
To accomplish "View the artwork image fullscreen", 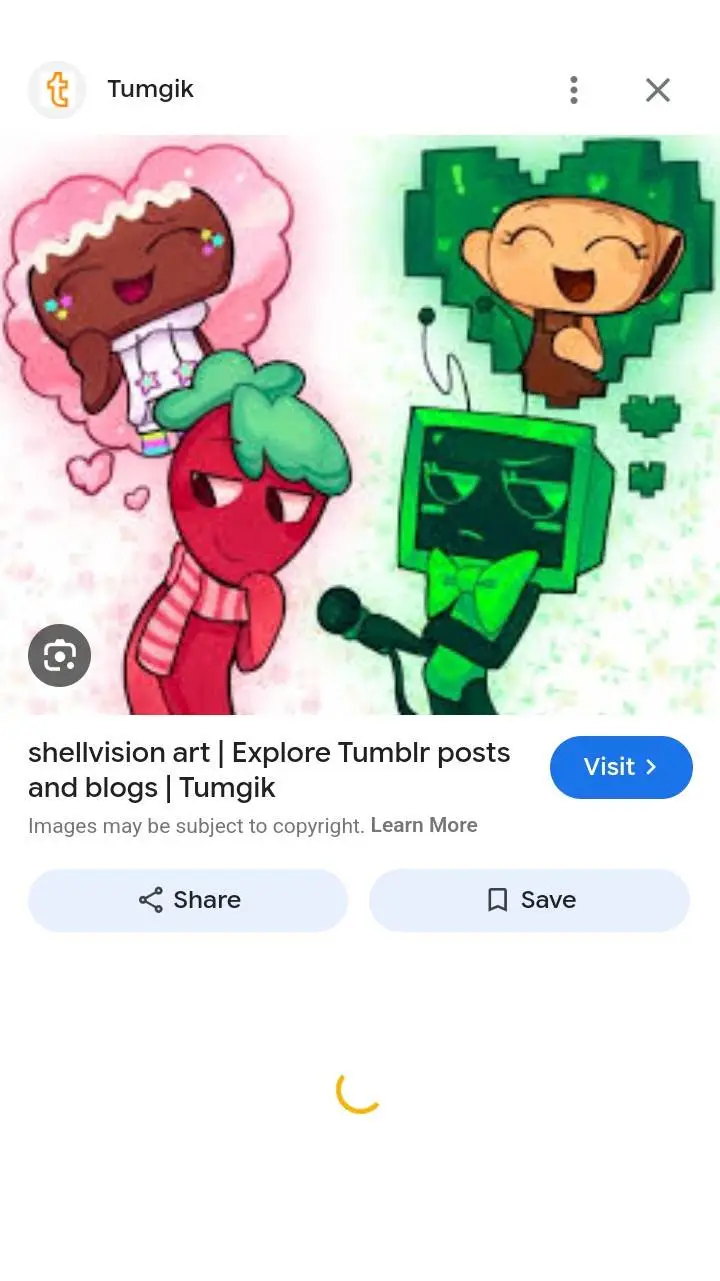I will (x=360, y=420).
